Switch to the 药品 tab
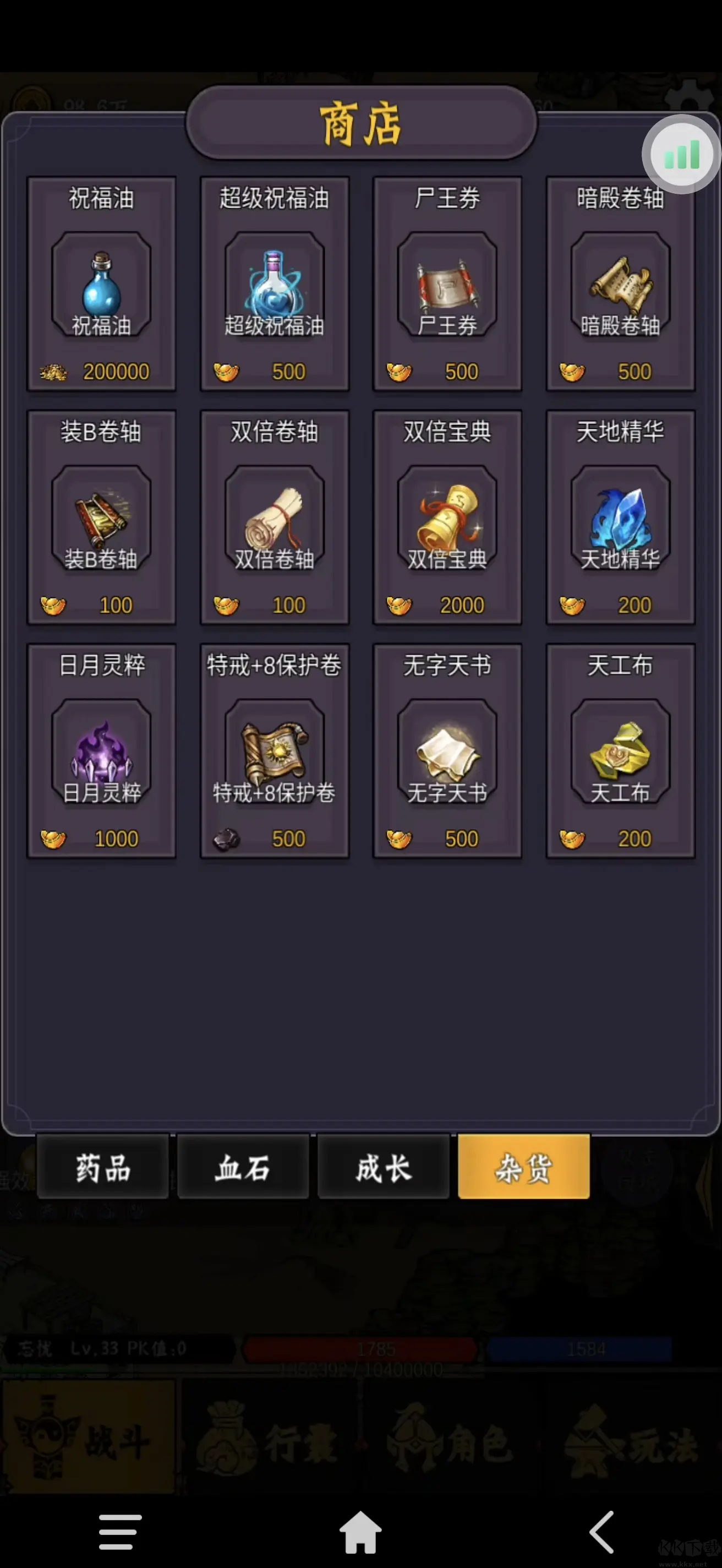This screenshot has width=722, height=1568. (x=103, y=1167)
